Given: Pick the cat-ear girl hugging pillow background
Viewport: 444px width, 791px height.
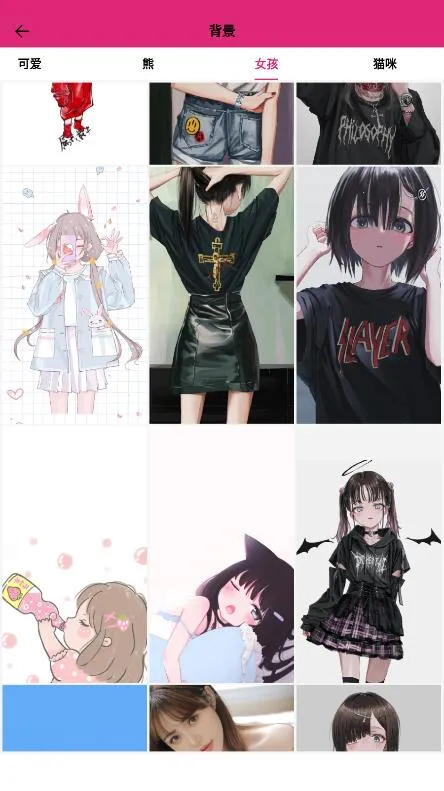Looking at the screenshot, I should point(221,554).
